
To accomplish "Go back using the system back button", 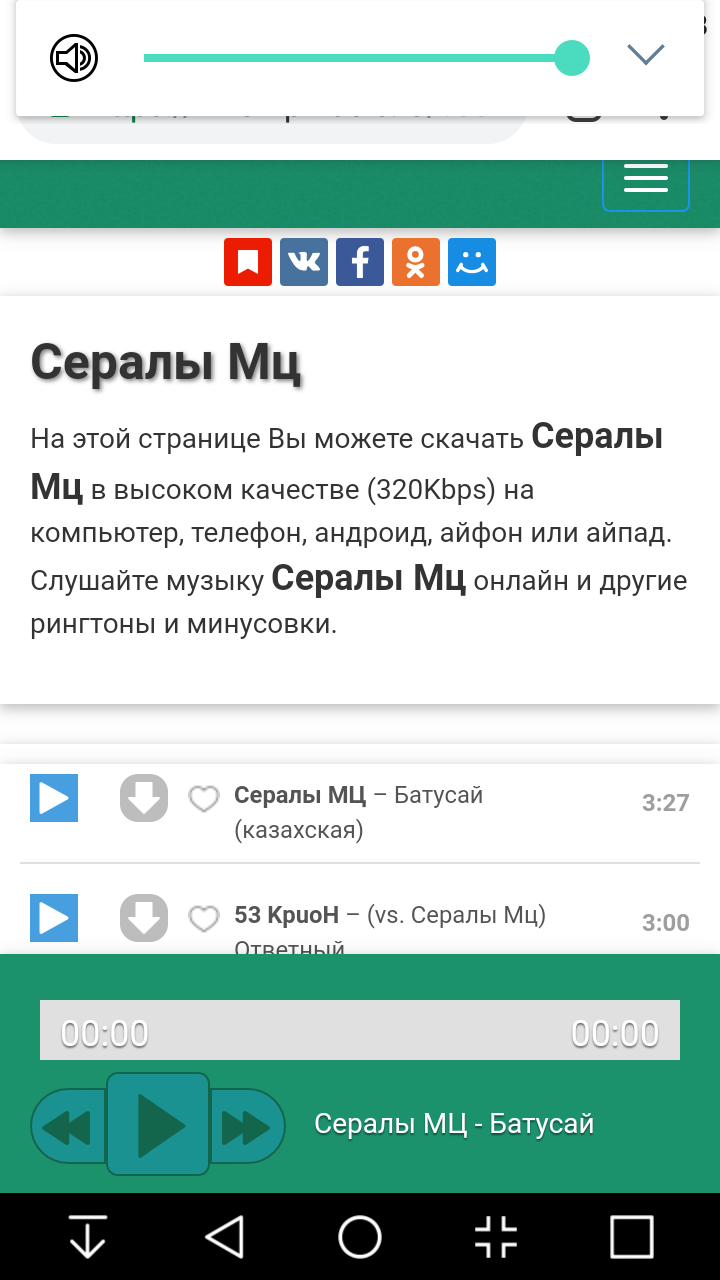I will [224, 1237].
